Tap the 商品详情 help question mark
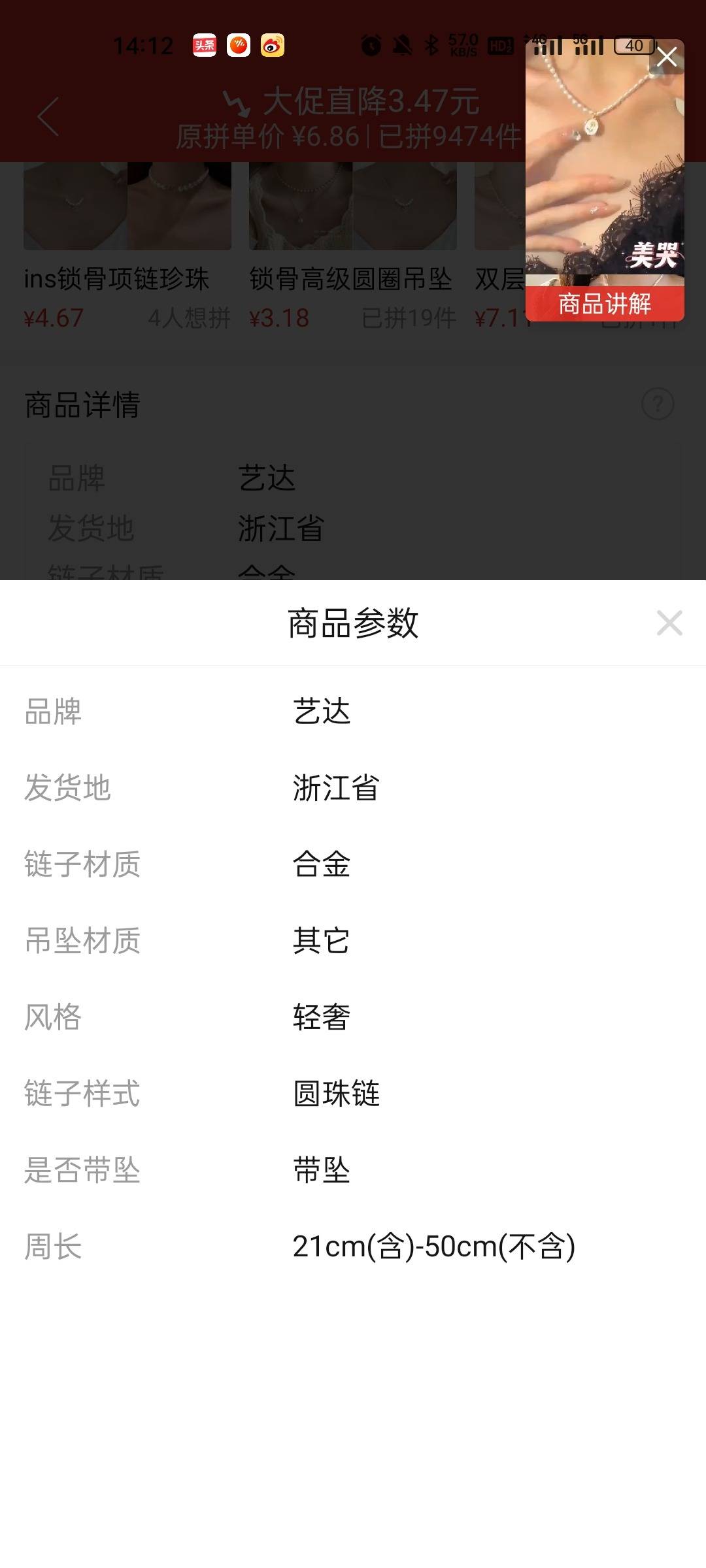 coord(658,404)
